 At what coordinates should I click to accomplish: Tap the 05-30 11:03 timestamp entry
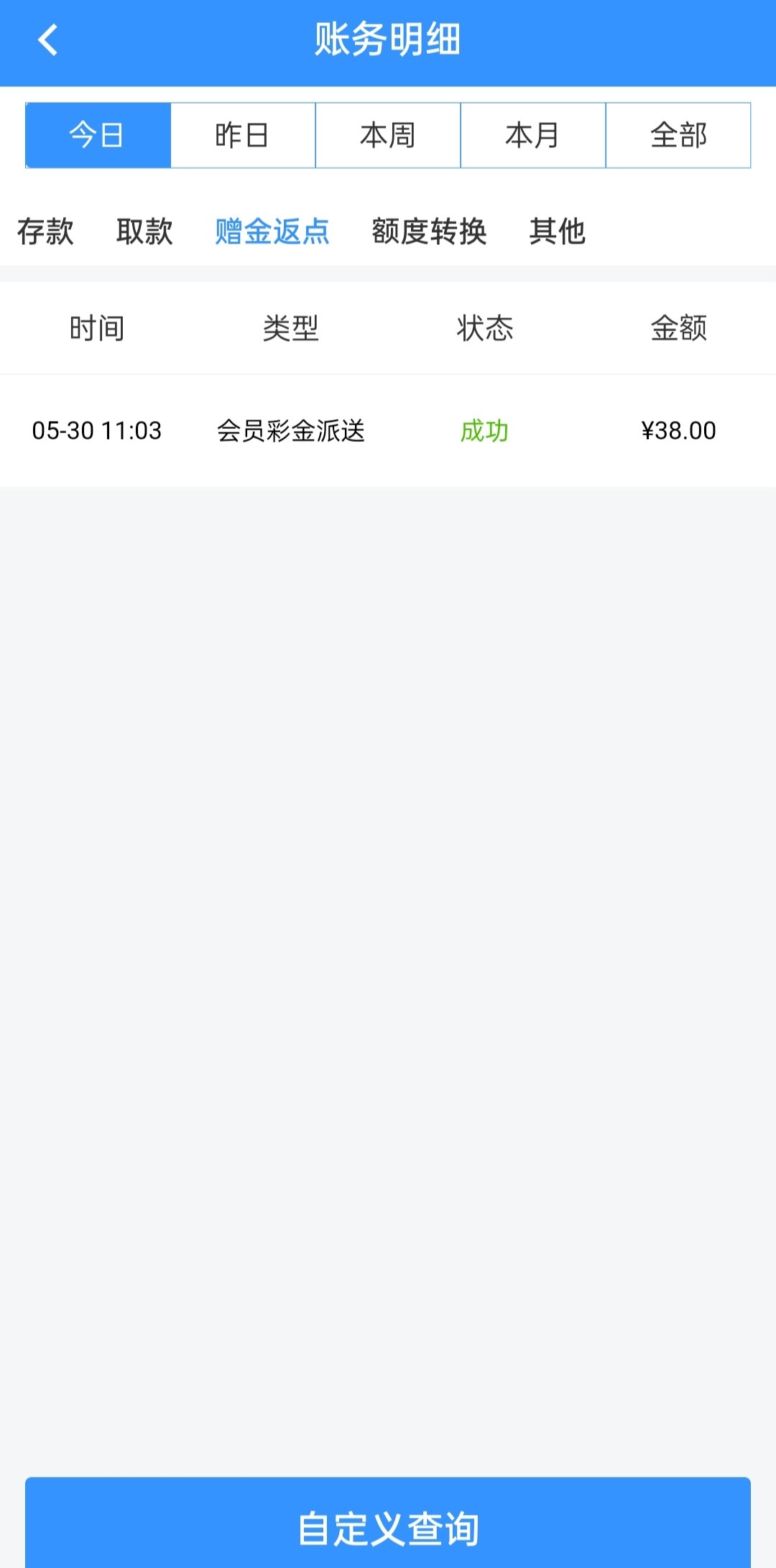(98, 431)
